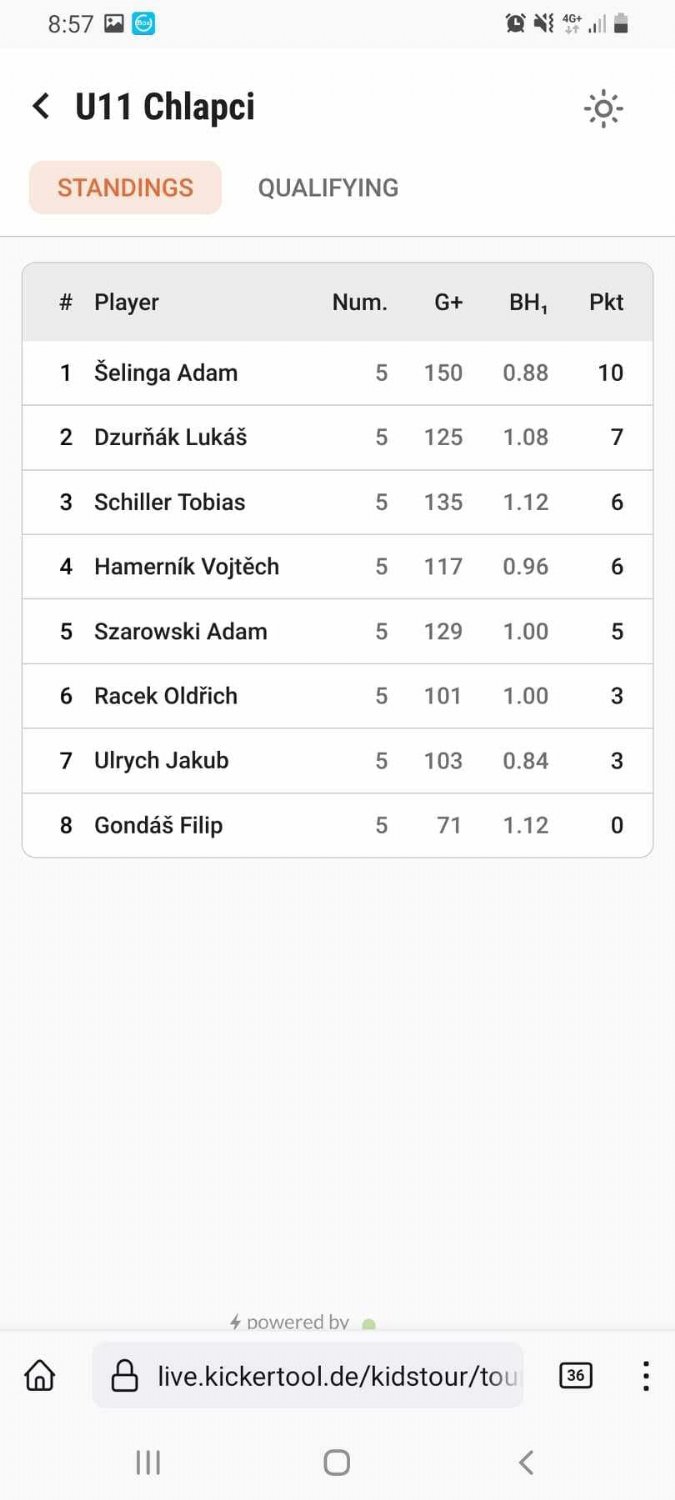This screenshot has width=675, height=1500.
Task: Tap the system home button
Action: [x=337, y=1463]
